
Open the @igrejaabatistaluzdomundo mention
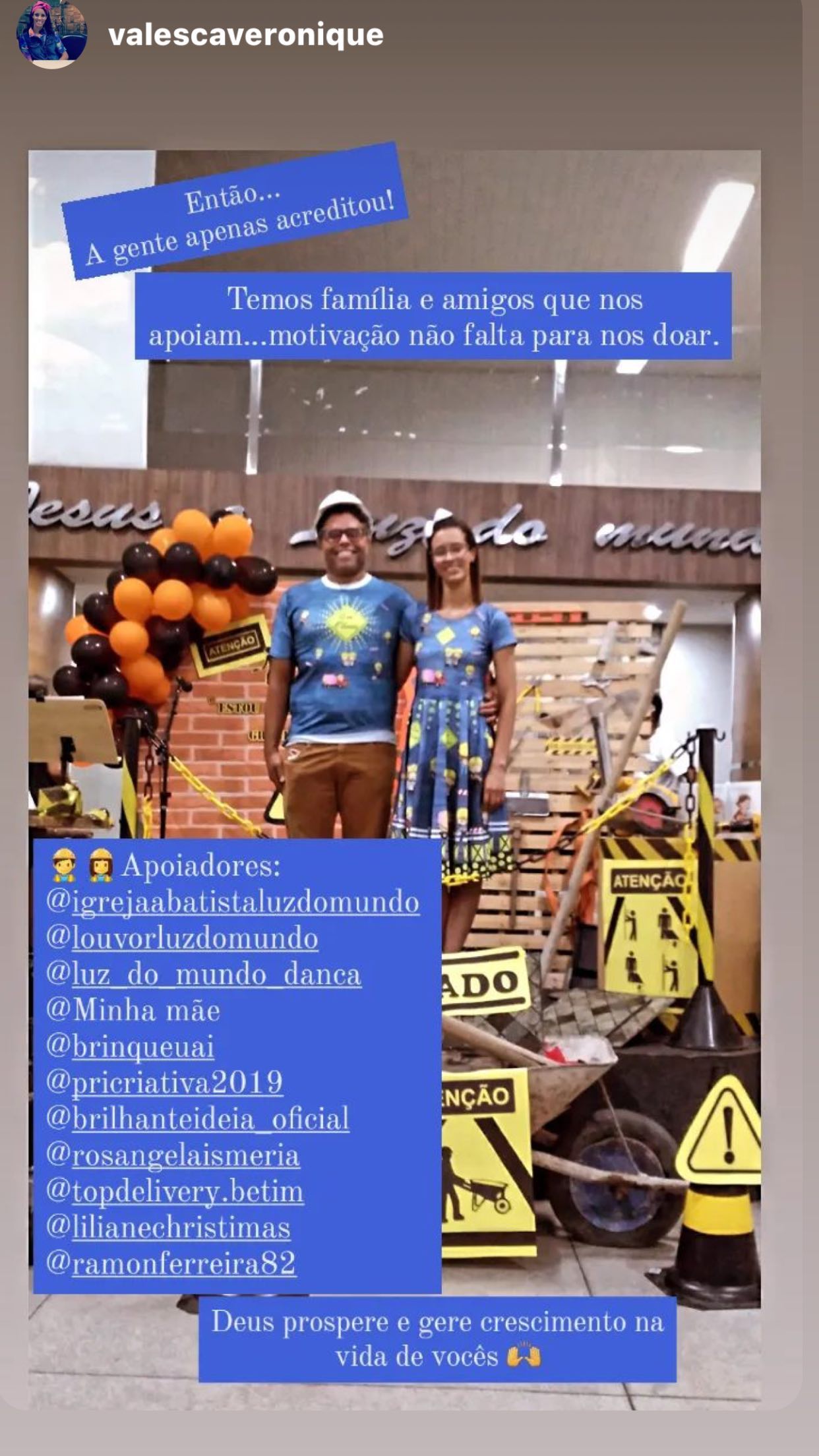(x=233, y=903)
